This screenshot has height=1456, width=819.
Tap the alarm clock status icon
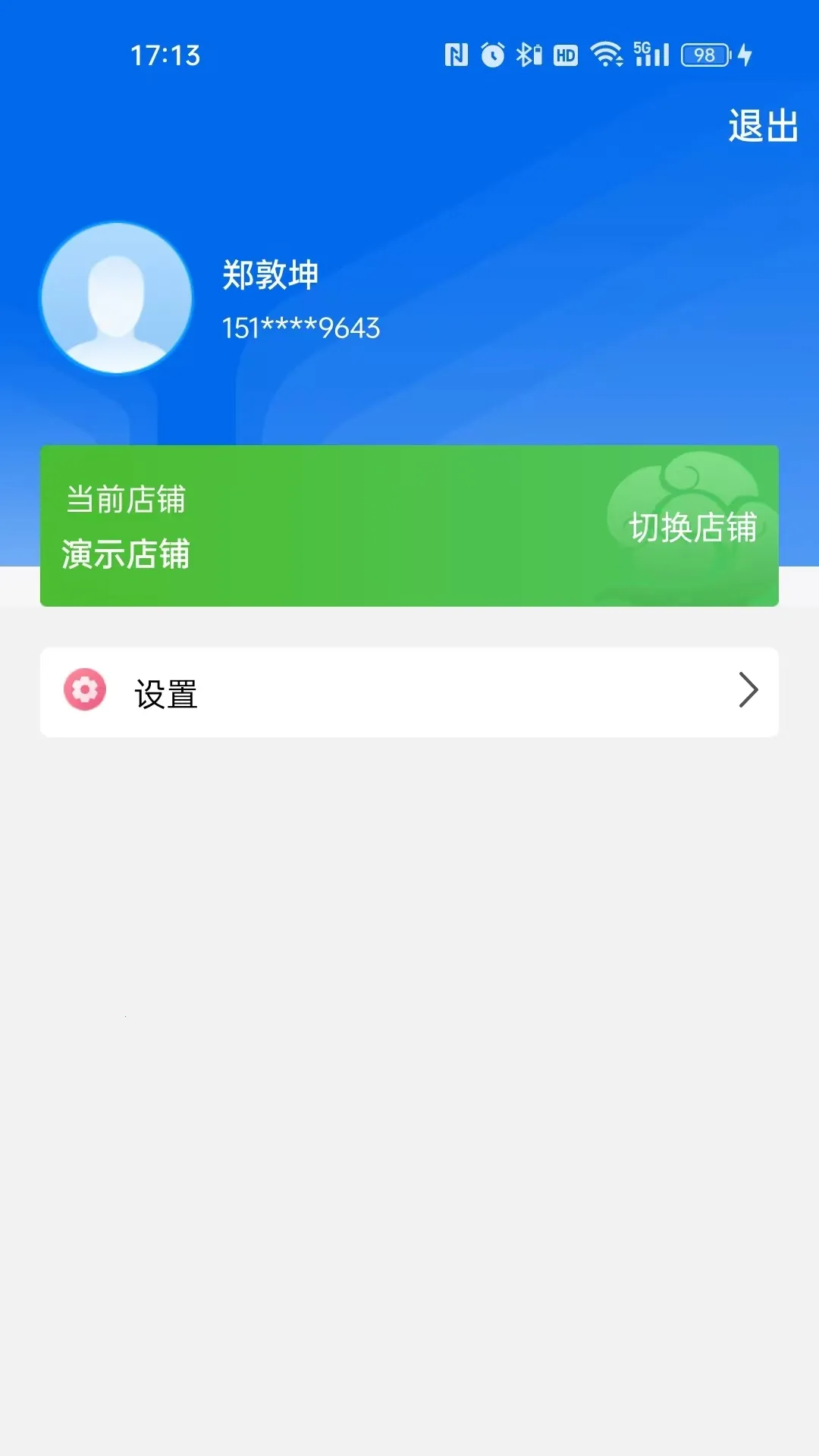click(x=494, y=54)
